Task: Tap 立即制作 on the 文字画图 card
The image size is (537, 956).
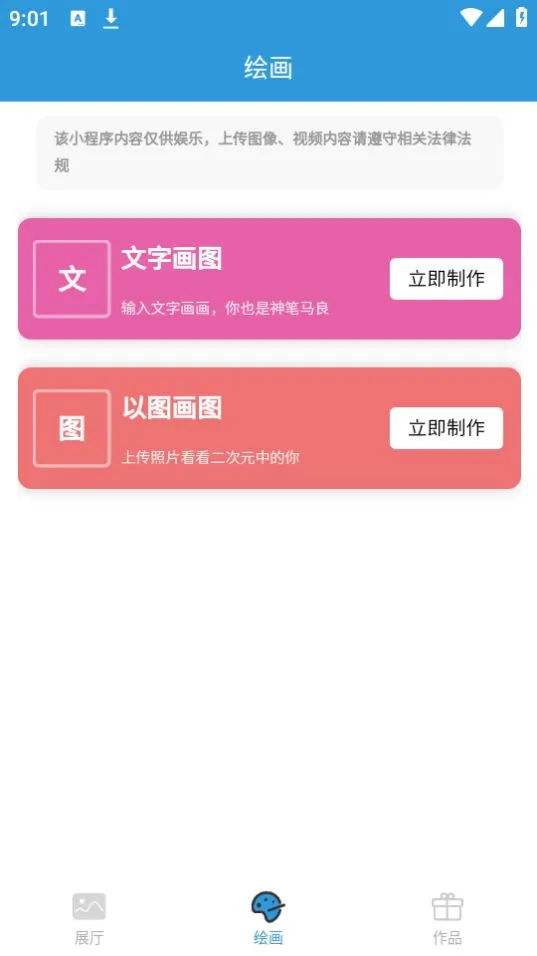Action: click(x=446, y=279)
